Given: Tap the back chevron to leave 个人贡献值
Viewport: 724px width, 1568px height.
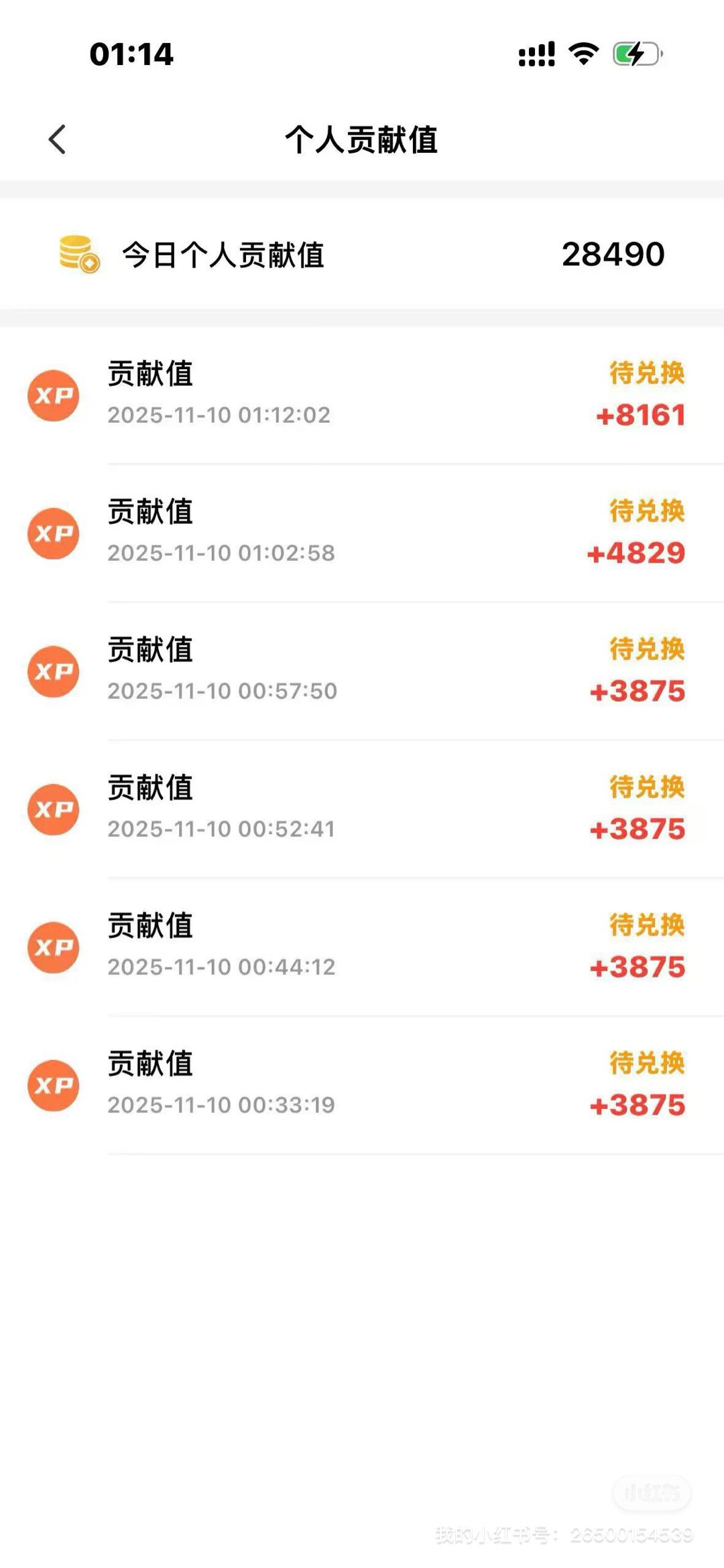Looking at the screenshot, I should tap(58, 139).
